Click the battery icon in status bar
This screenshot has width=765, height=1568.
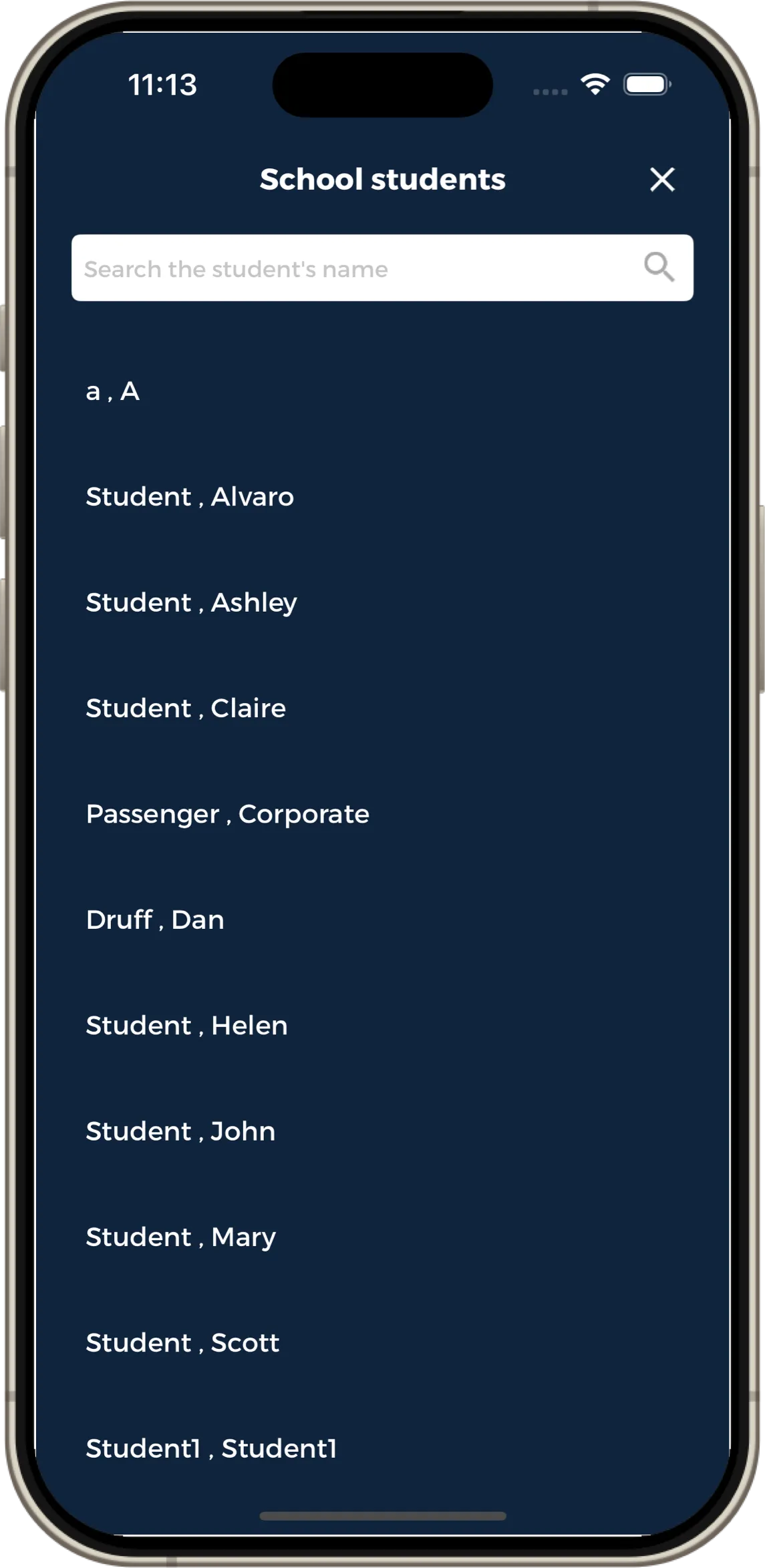click(646, 83)
